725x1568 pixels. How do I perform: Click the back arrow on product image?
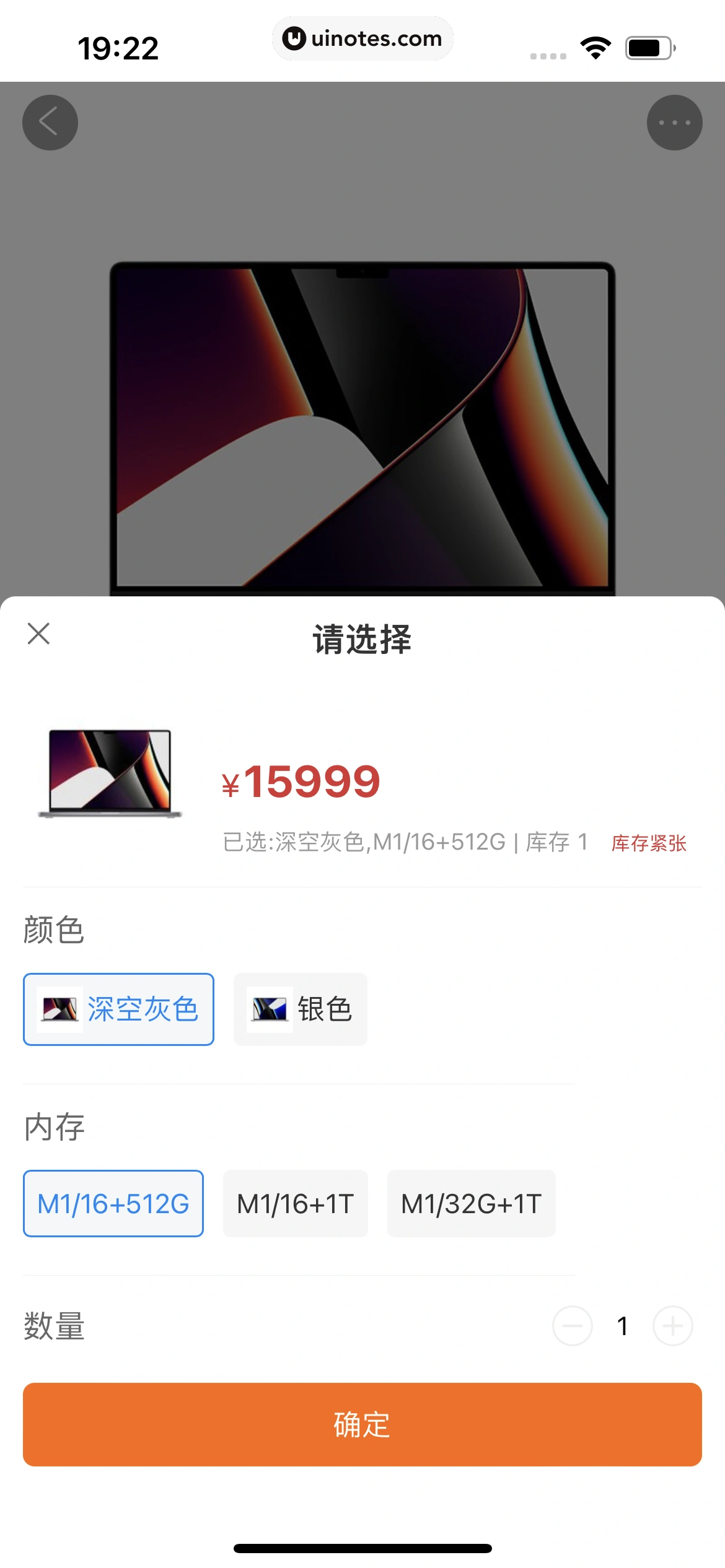coord(50,122)
